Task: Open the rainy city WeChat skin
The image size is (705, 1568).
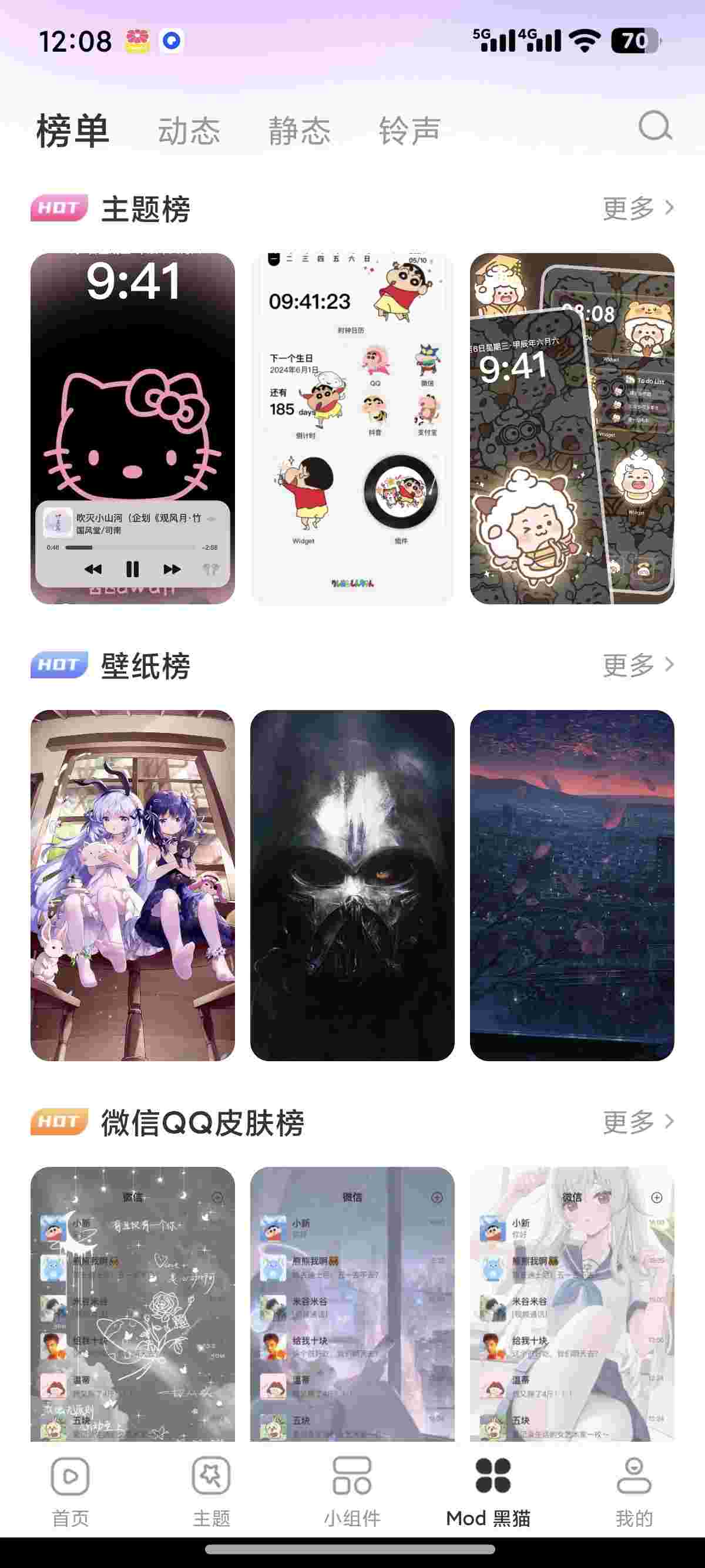Action: tap(352, 1303)
